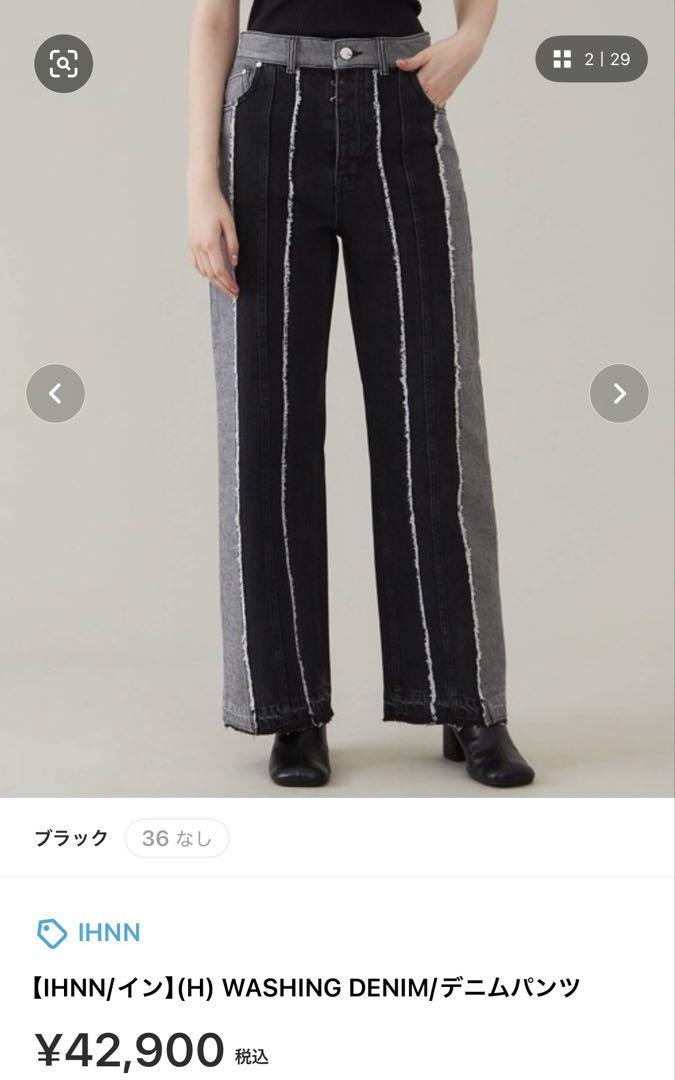Open the image search icon
The width and height of the screenshot is (675, 1080).
(x=63, y=63)
